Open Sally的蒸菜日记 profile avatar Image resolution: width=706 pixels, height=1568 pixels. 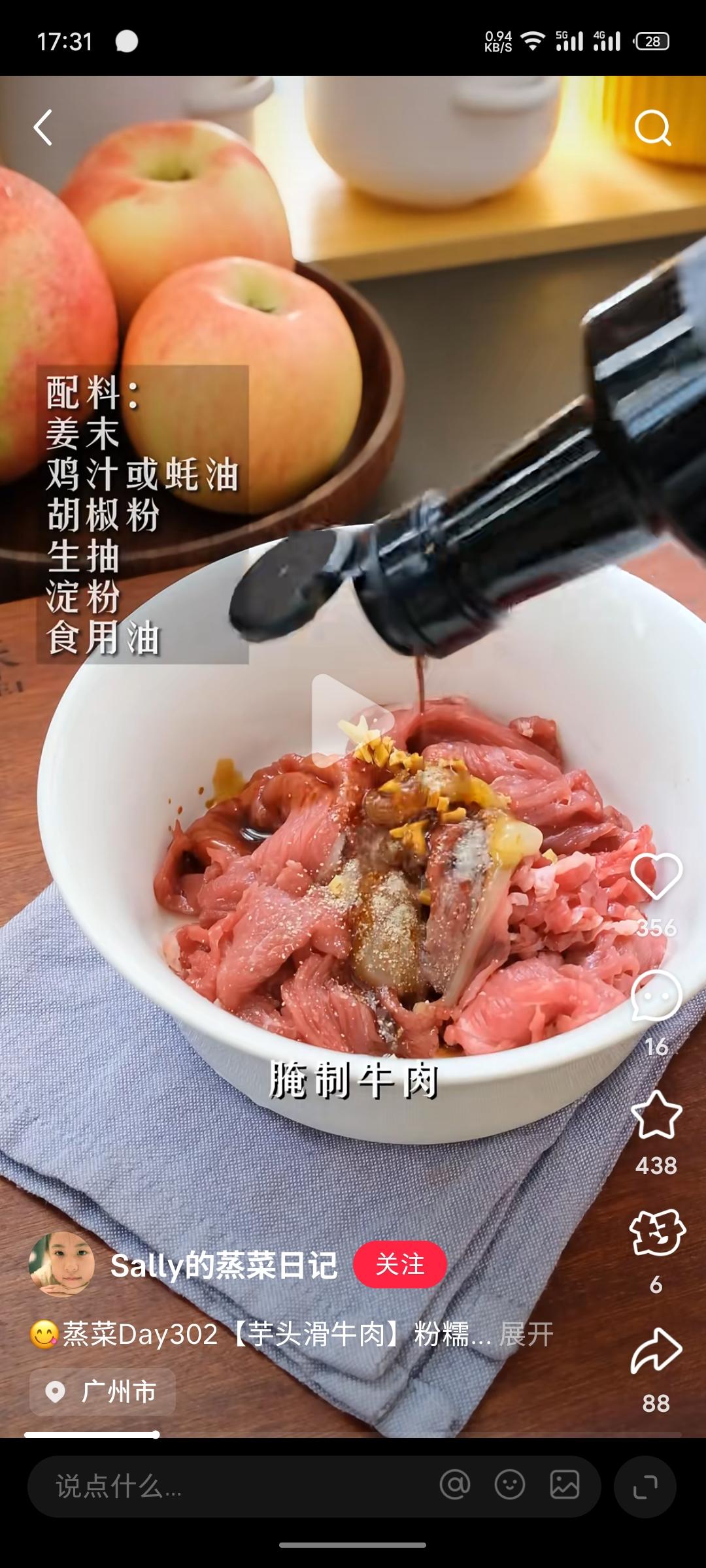[61, 1265]
